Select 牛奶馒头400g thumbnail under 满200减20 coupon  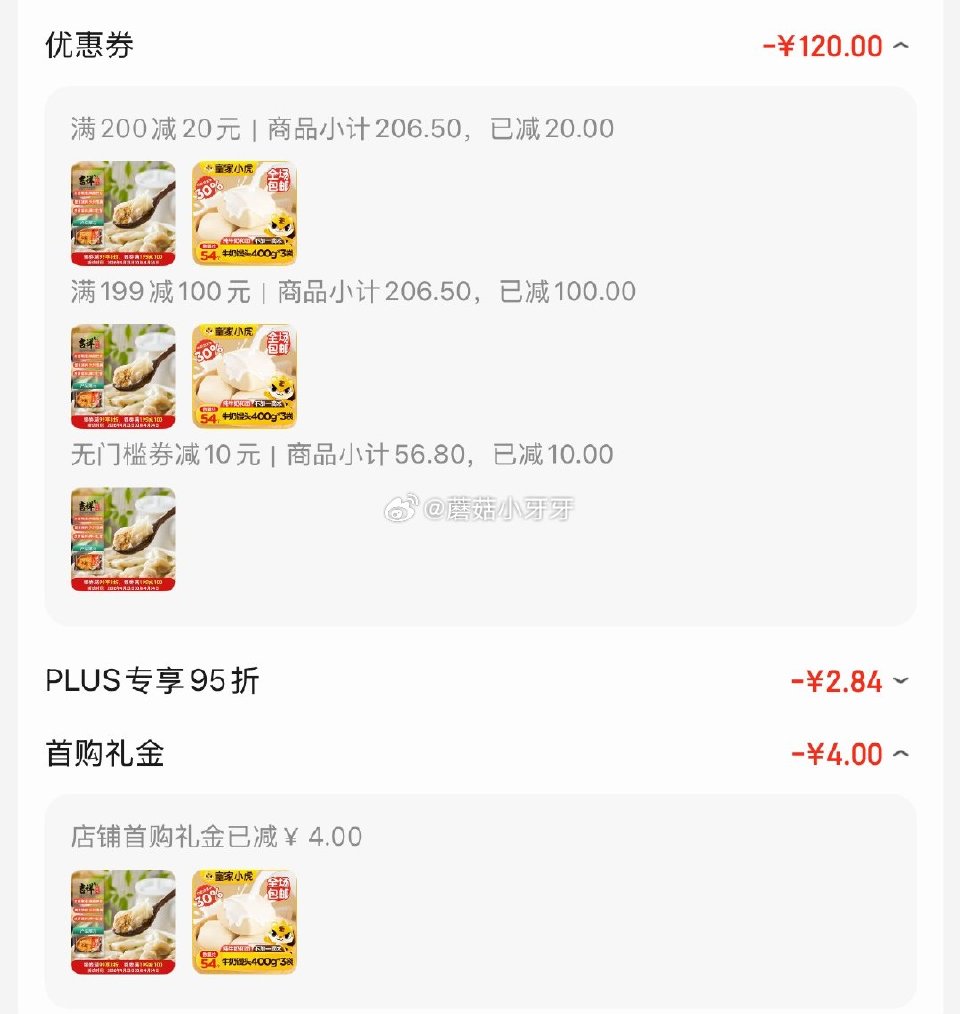246,214
